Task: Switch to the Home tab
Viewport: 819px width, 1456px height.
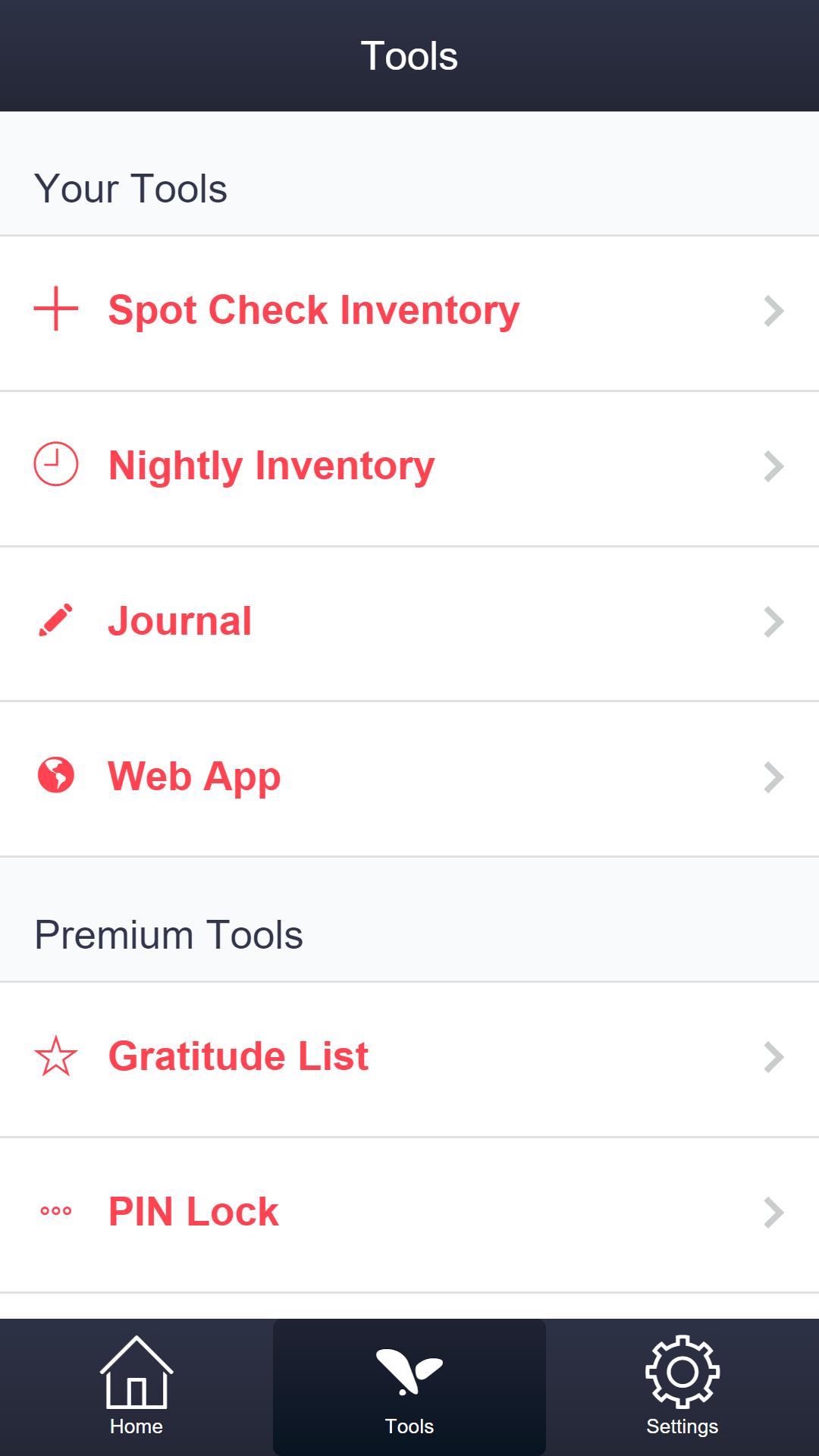Action: click(136, 1386)
